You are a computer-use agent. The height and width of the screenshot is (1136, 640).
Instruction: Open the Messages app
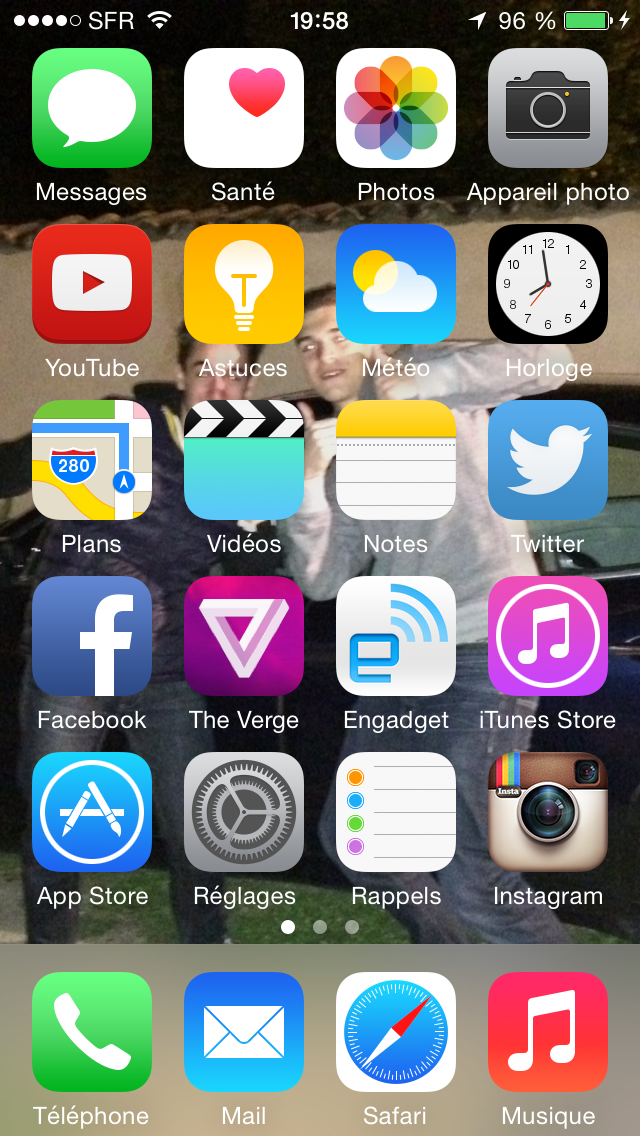pyautogui.click(x=92, y=108)
